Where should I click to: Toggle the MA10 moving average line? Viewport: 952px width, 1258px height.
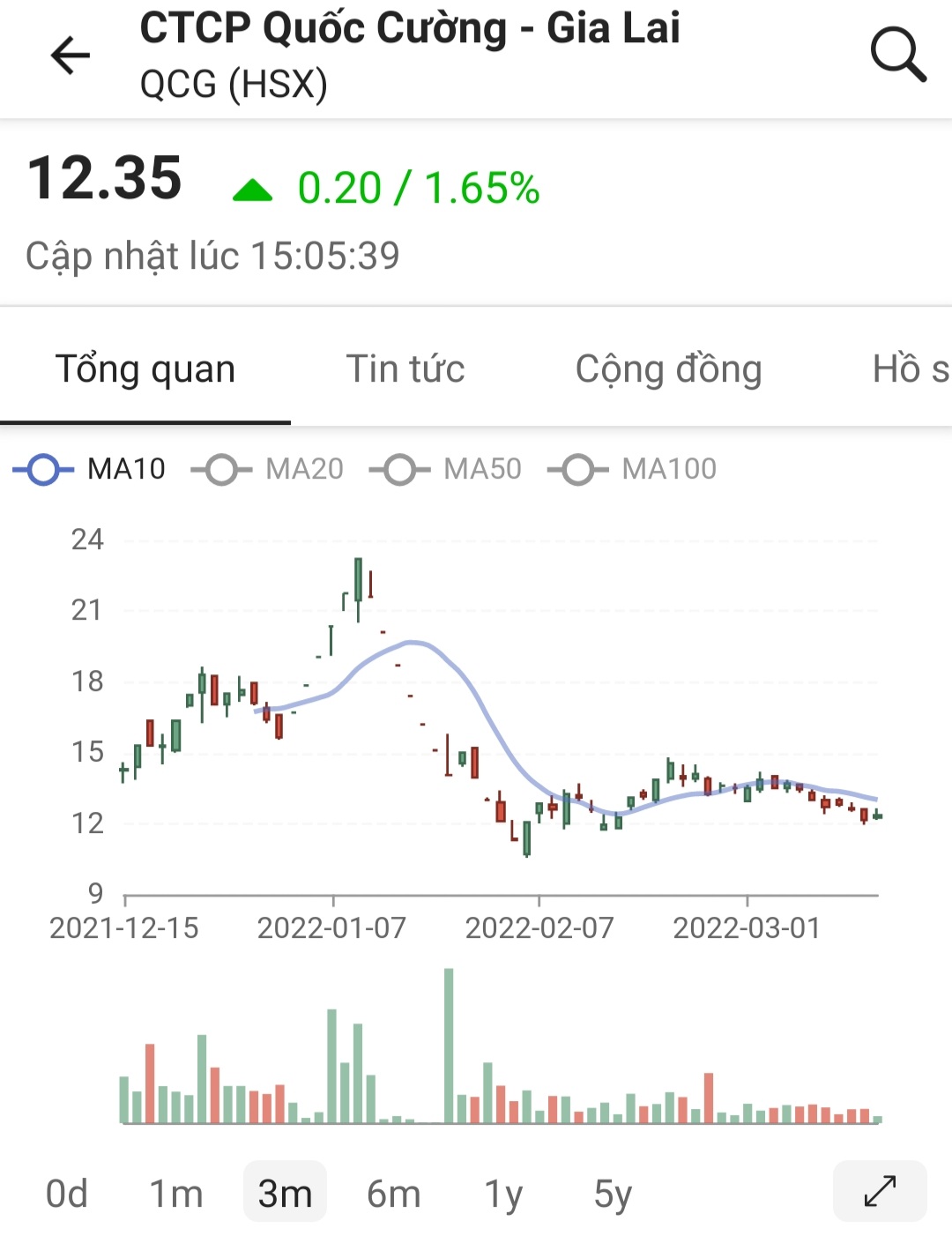click(x=90, y=469)
